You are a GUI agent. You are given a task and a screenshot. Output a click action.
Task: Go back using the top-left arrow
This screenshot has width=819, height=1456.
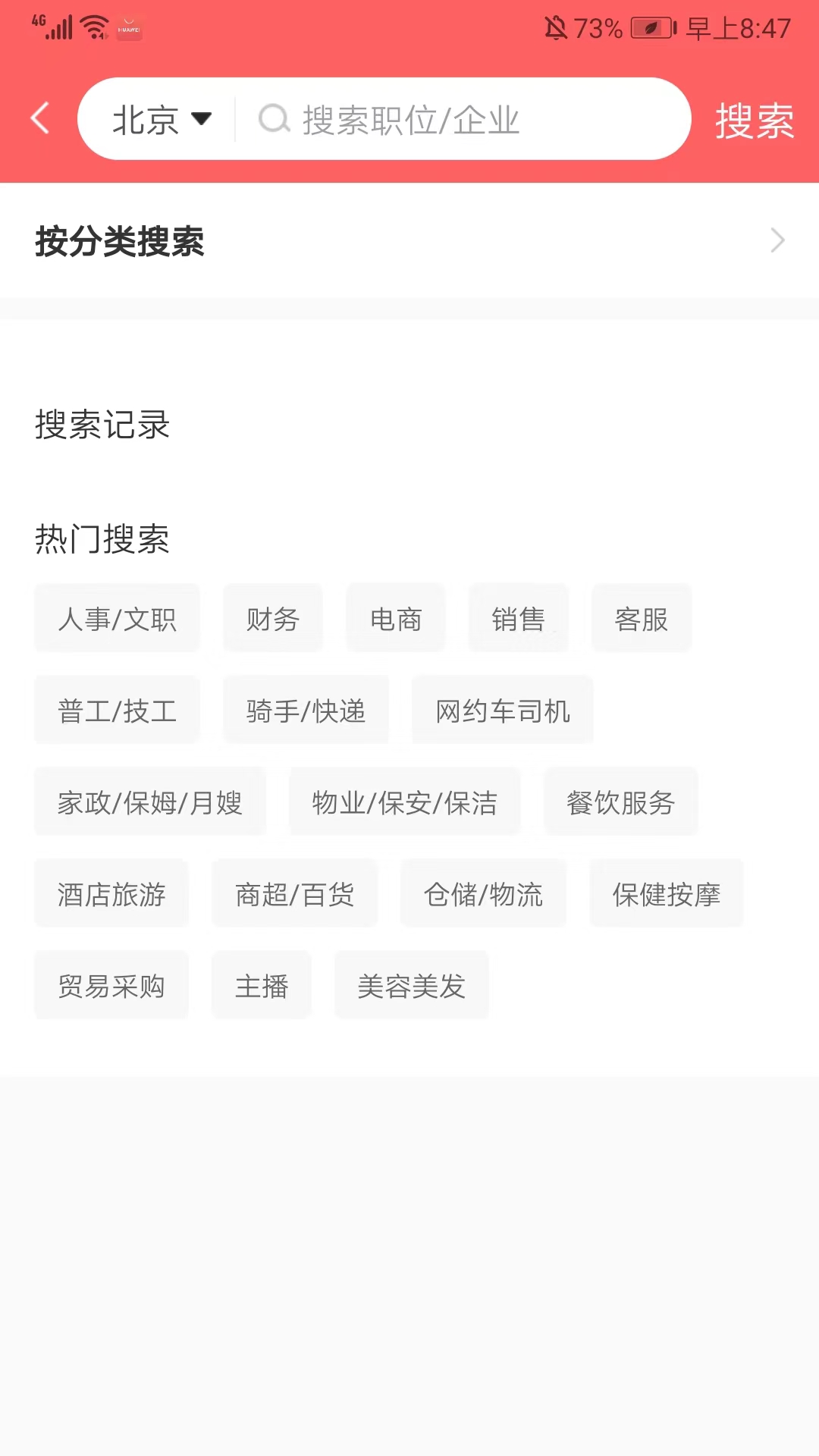(41, 118)
